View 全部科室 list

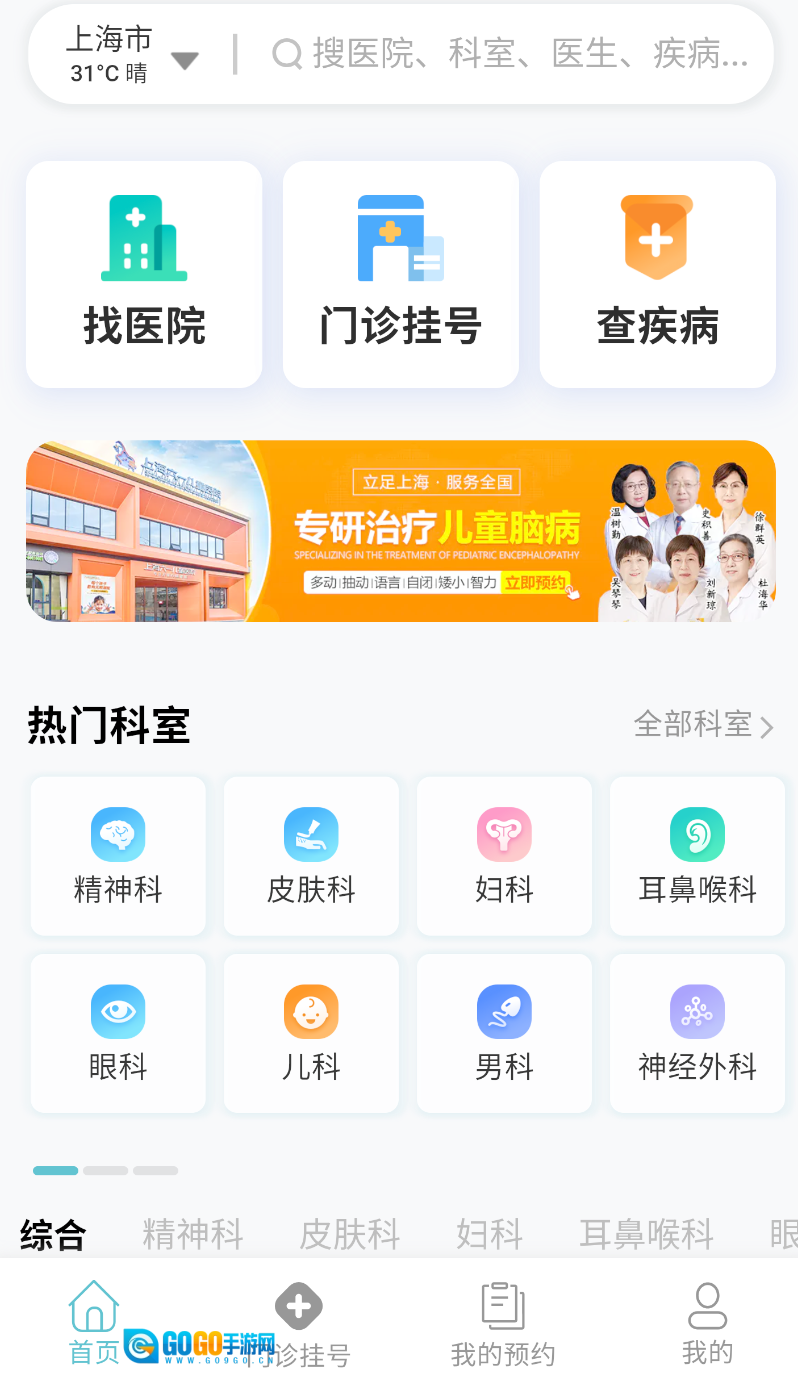coord(703,725)
